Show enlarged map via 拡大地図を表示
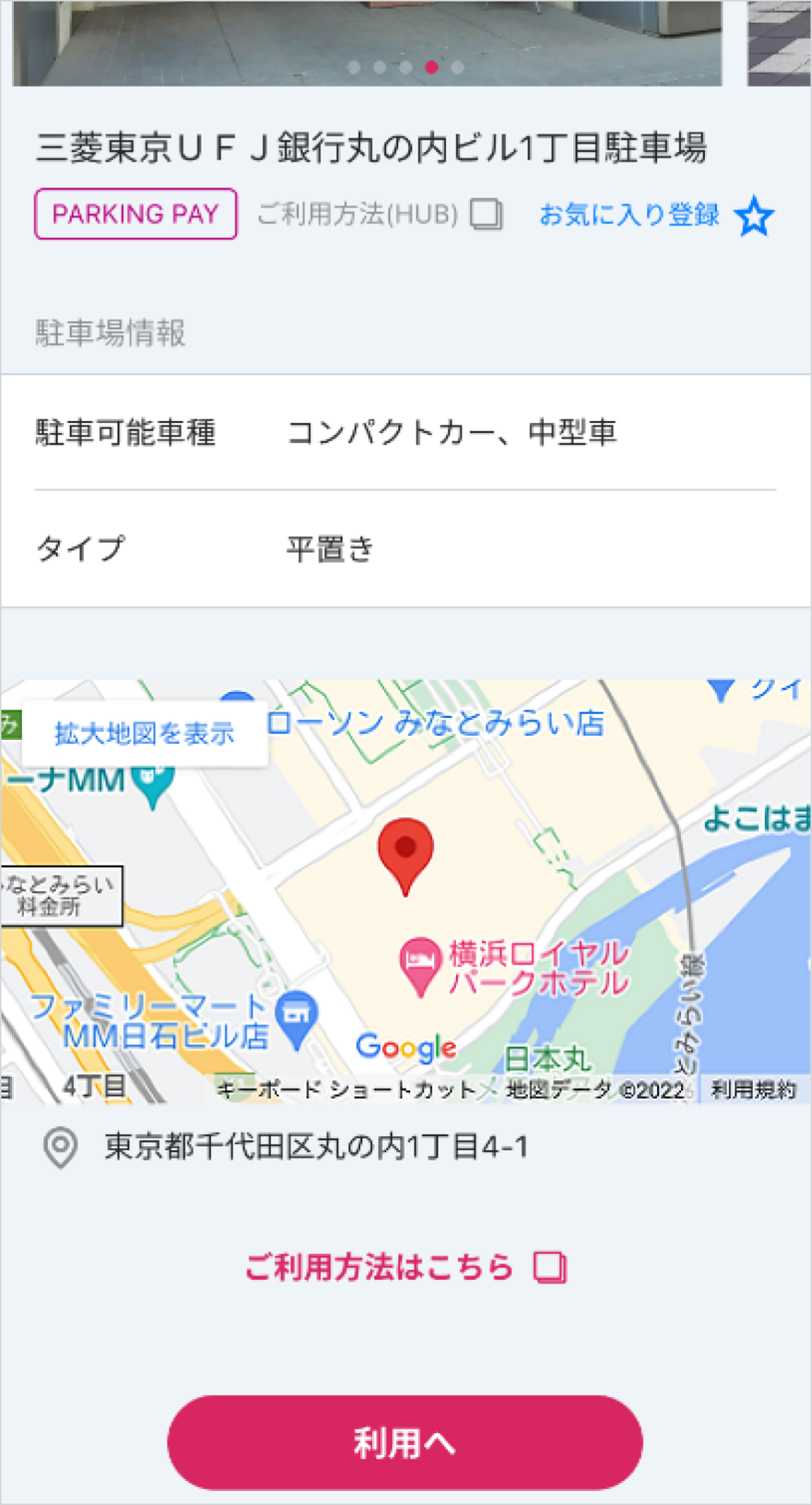This screenshot has height=1505, width=812. [144, 733]
